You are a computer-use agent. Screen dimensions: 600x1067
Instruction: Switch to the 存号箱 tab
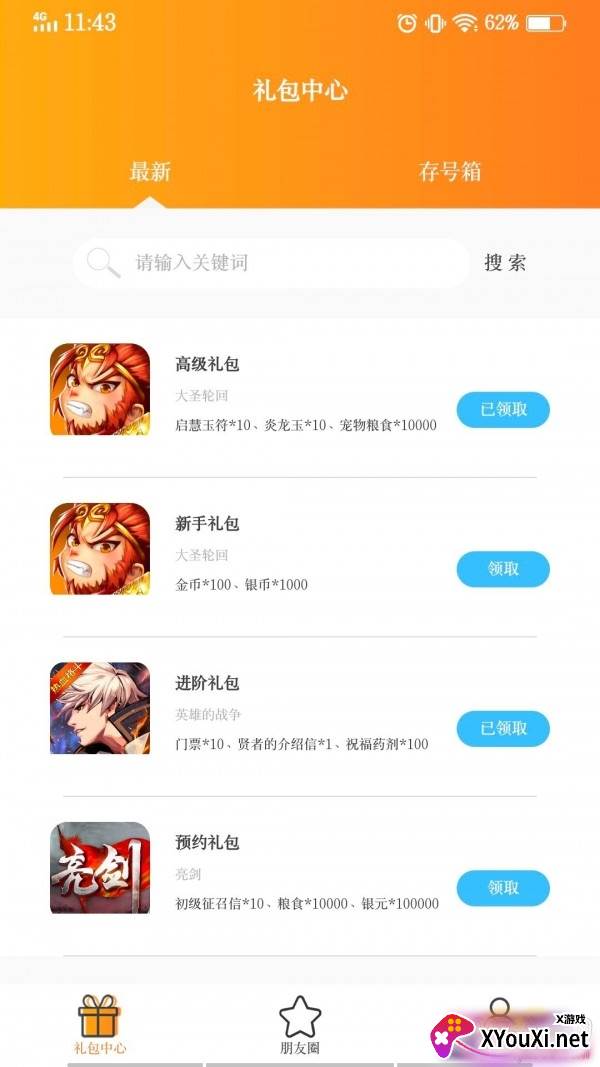(x=450, y=172)
